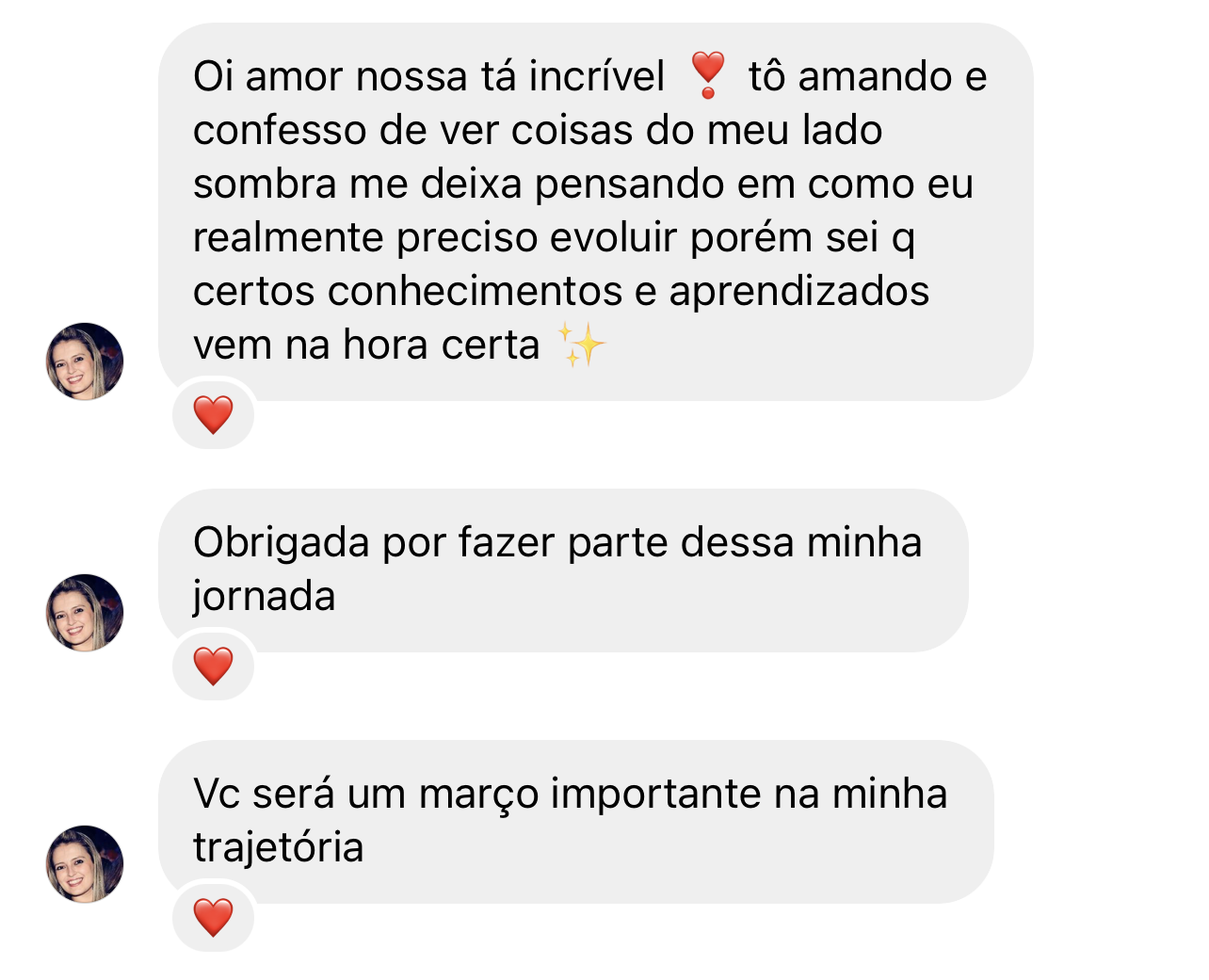This screenshot has width=1209, height=980.
Task: Open avatar beside 'Vc será um março importante' message
Action: (x=85, y=864)
